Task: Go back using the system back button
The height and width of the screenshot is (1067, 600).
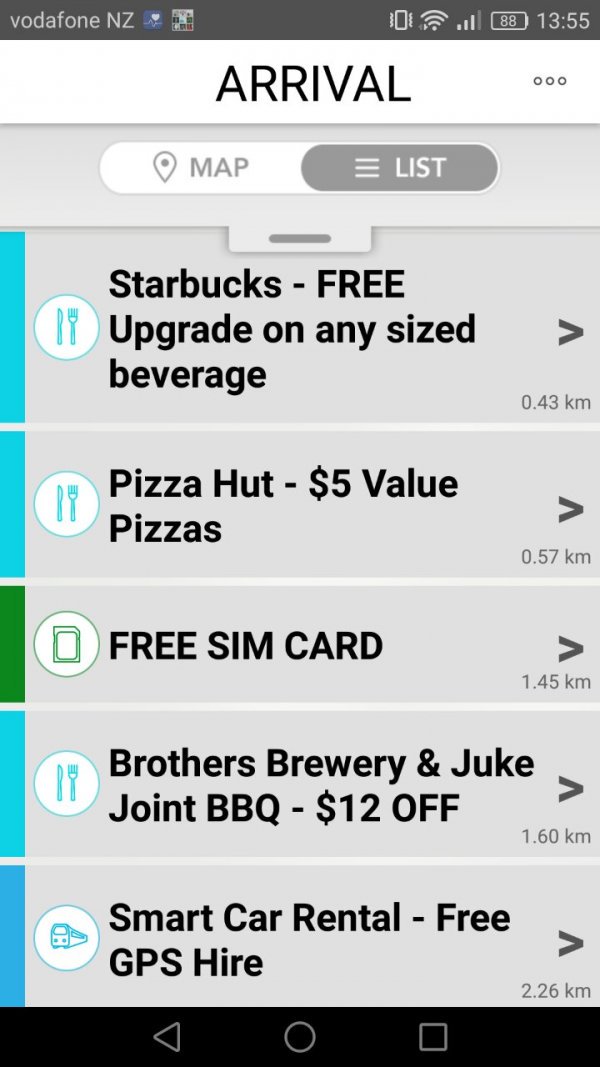Action: pos(167,1037)
